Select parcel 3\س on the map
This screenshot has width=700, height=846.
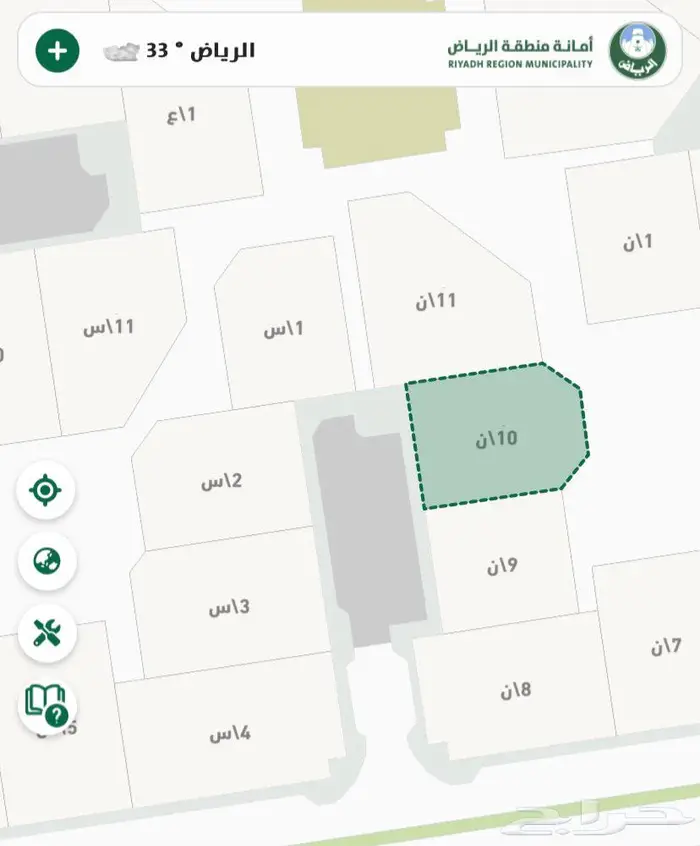click(x=229, y=608)
